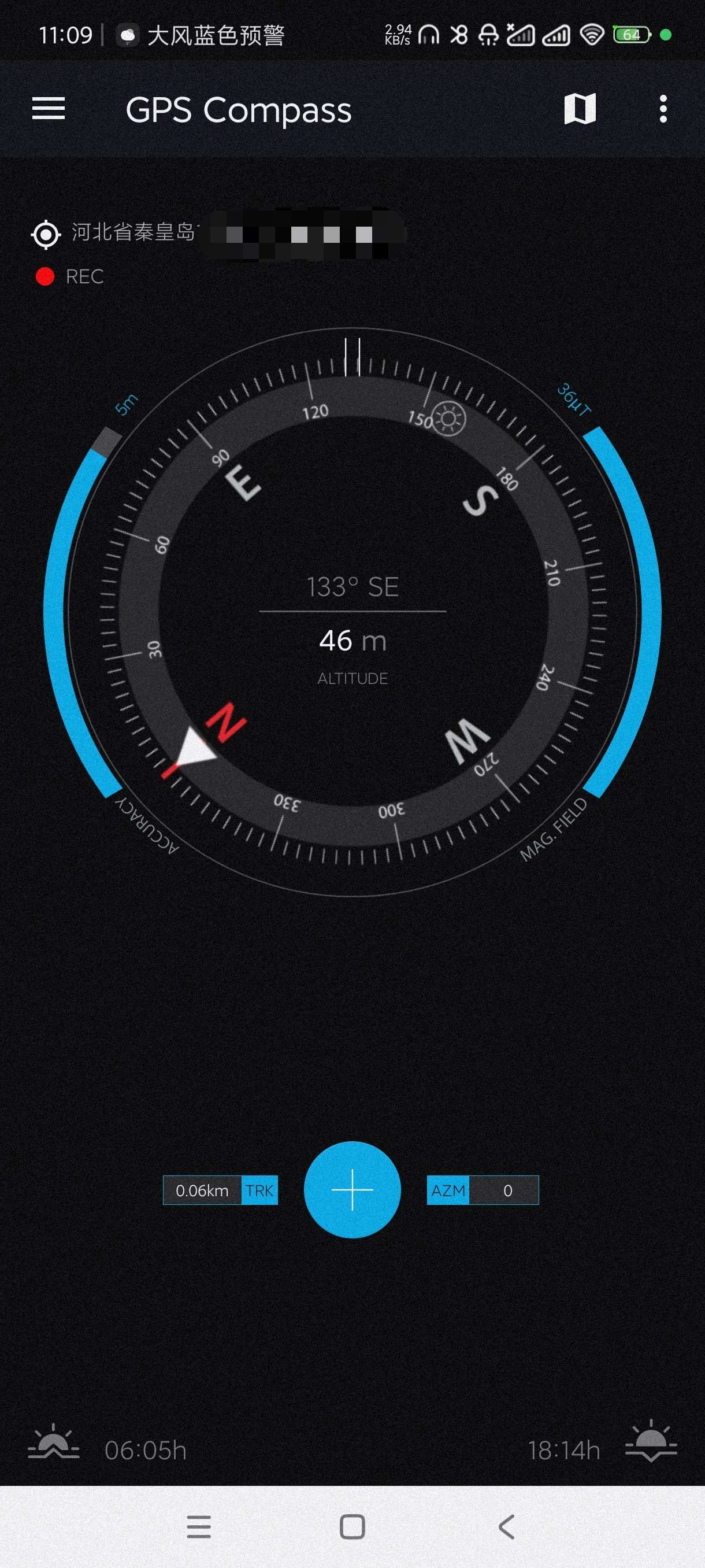
Task: Tap the location target icon
Action: click(x=46, y=234)
